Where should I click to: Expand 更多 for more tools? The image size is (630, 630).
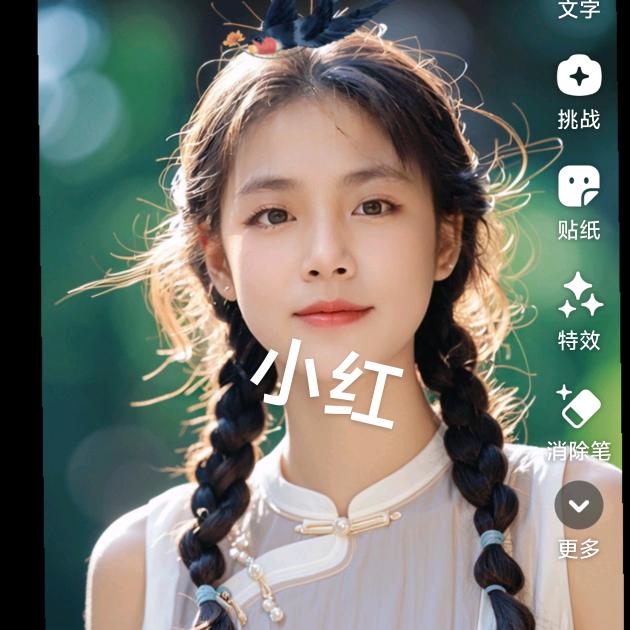coord(579,507)
